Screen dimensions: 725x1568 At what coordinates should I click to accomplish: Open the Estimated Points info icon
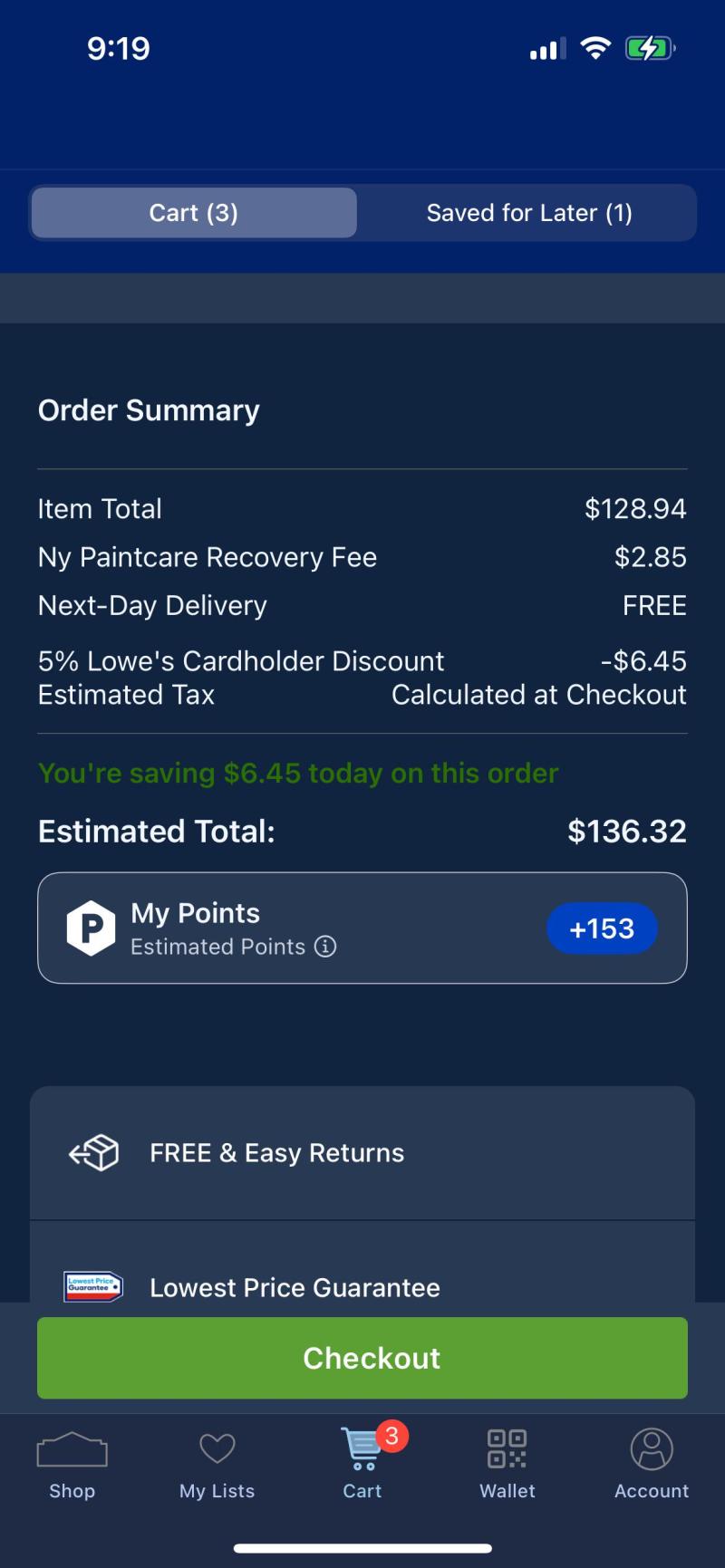coord(325,947)
